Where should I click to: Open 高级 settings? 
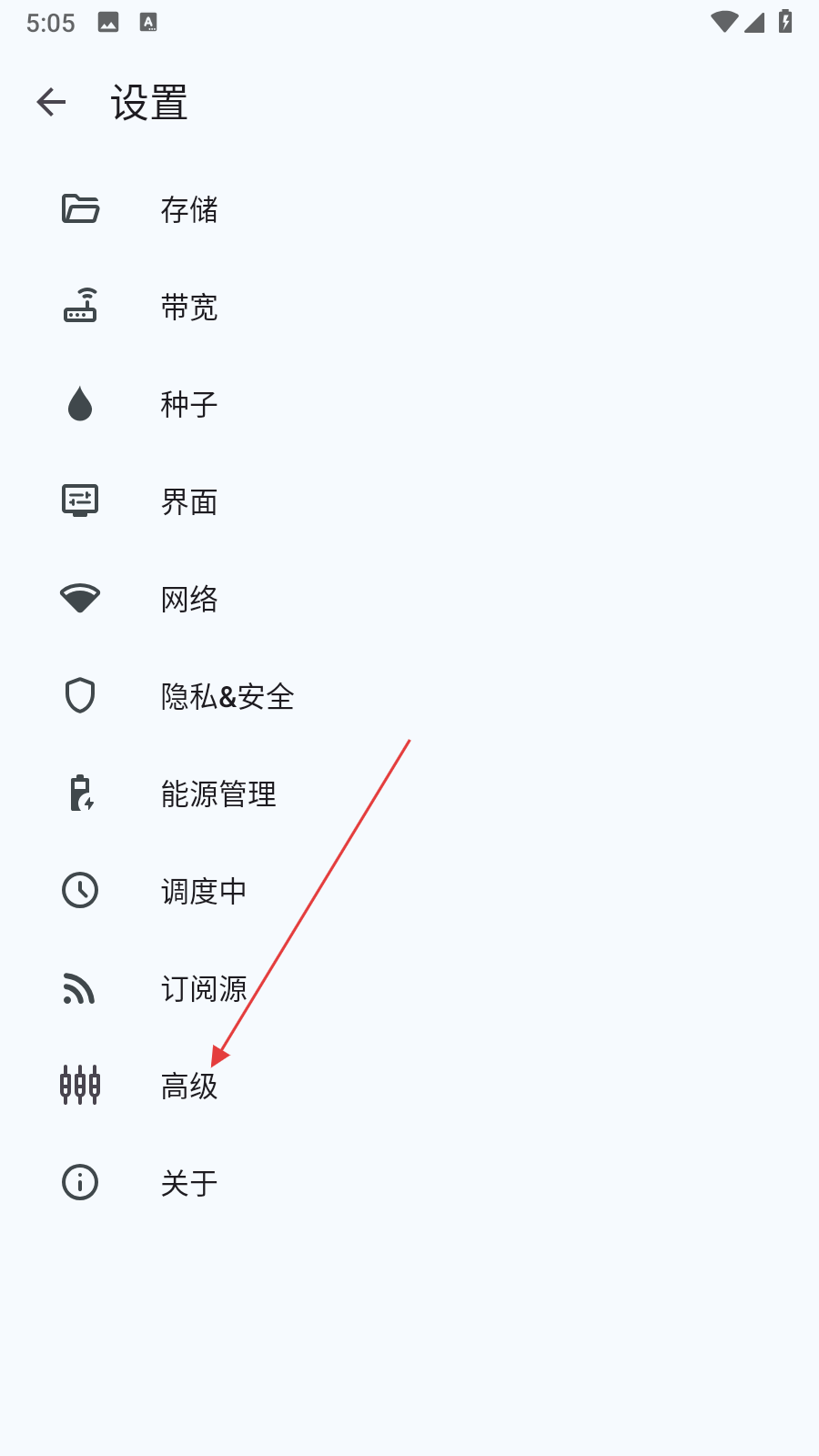coord(189,1086)
